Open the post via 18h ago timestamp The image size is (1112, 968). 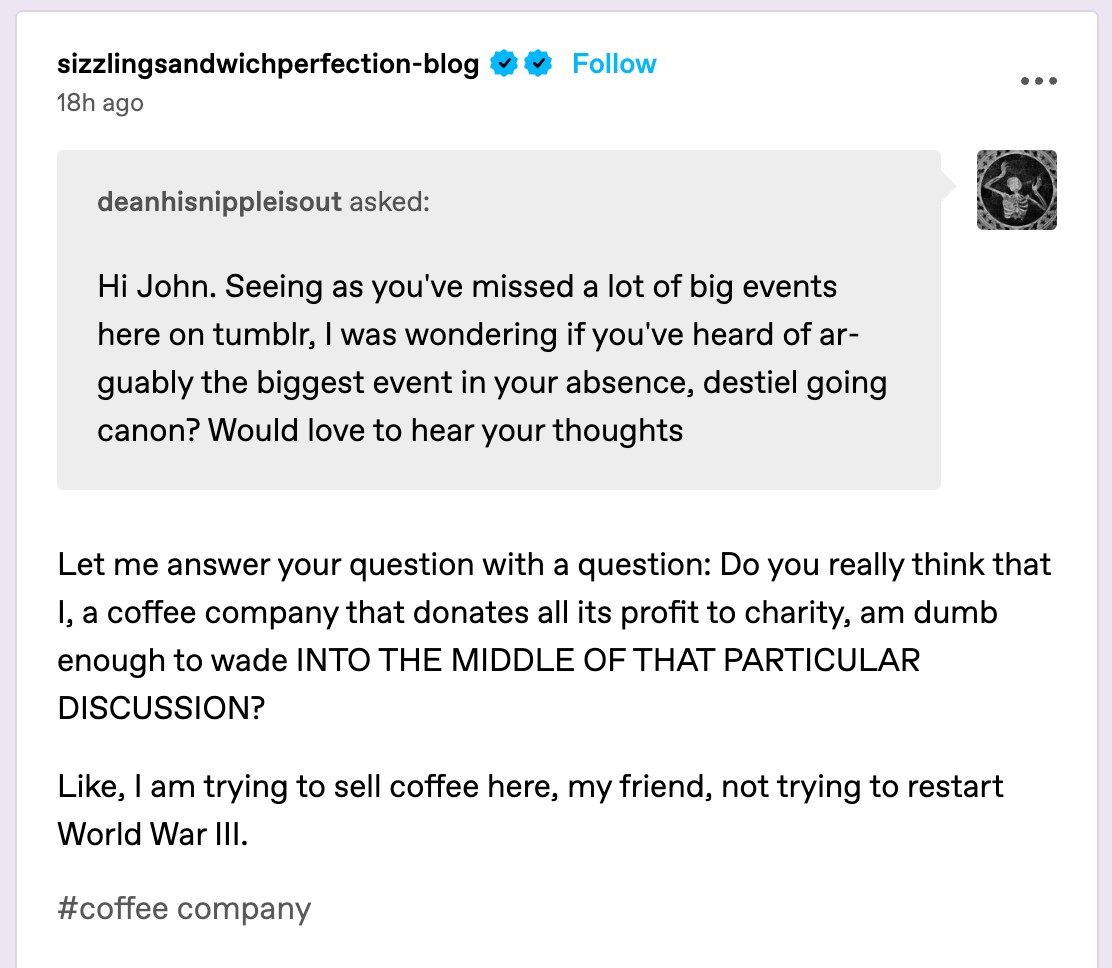[x=100, y=102]
